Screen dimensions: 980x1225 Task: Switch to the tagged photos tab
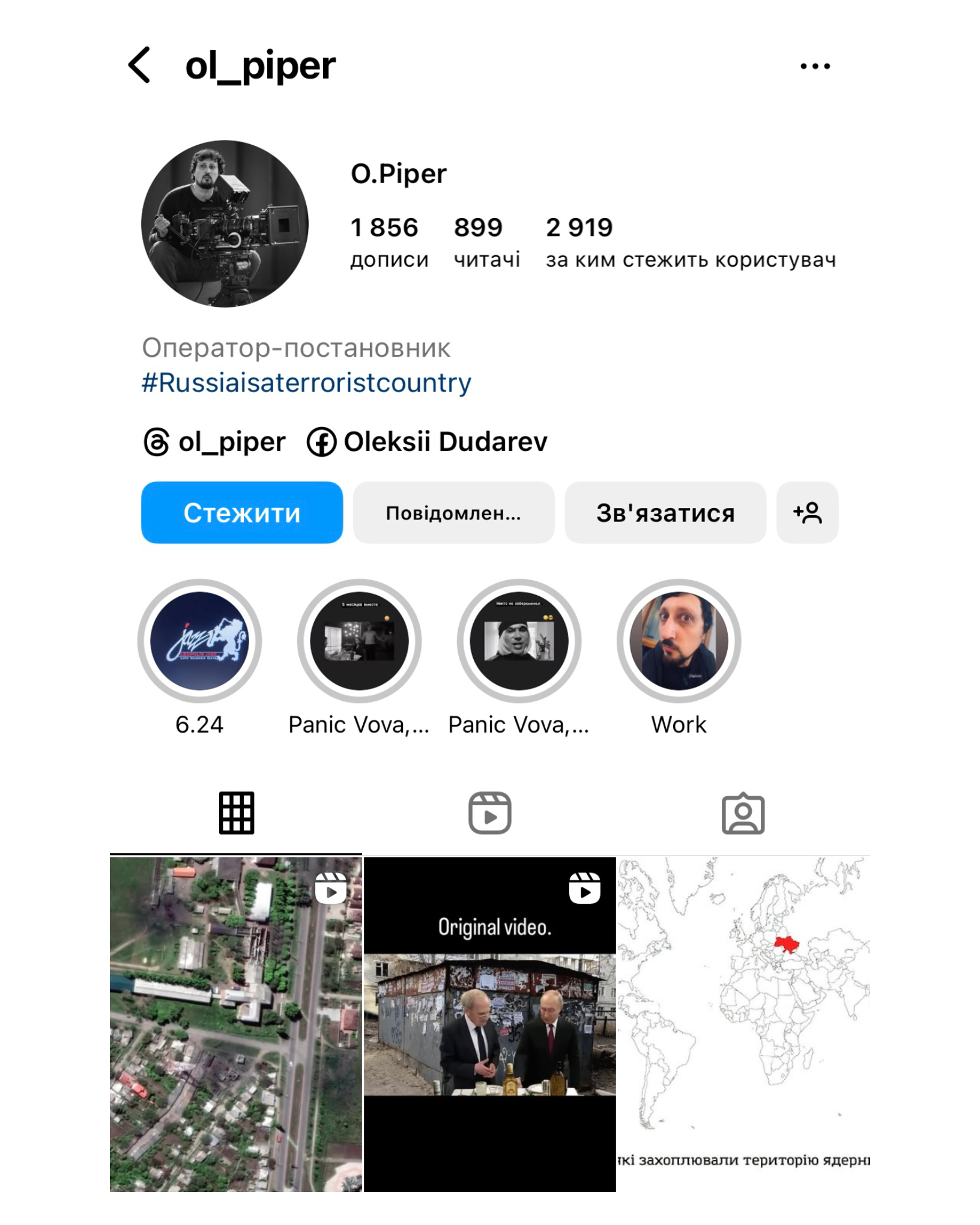(x=743, y=813)
